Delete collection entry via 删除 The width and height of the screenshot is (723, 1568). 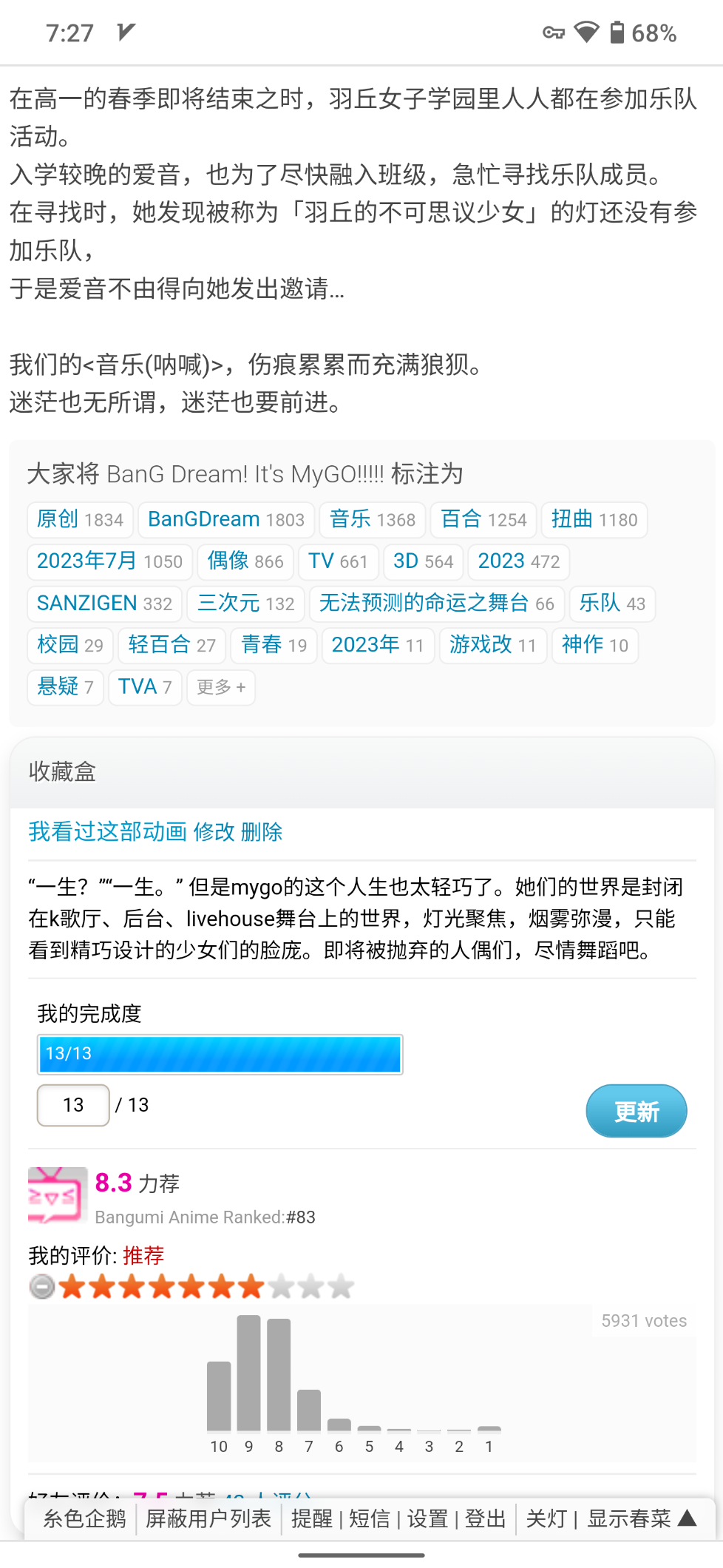[262, 831]
